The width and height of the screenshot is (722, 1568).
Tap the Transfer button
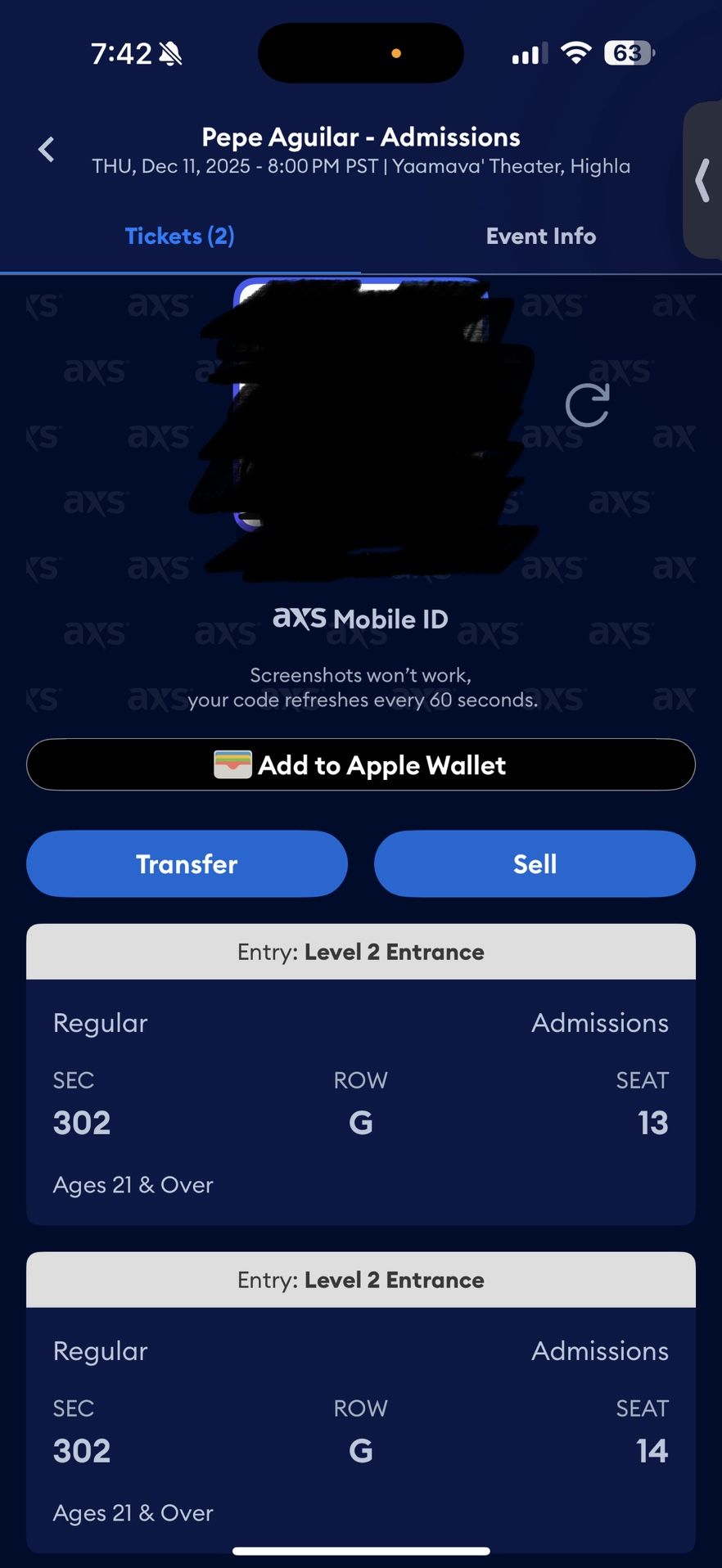tap(187, 863)
